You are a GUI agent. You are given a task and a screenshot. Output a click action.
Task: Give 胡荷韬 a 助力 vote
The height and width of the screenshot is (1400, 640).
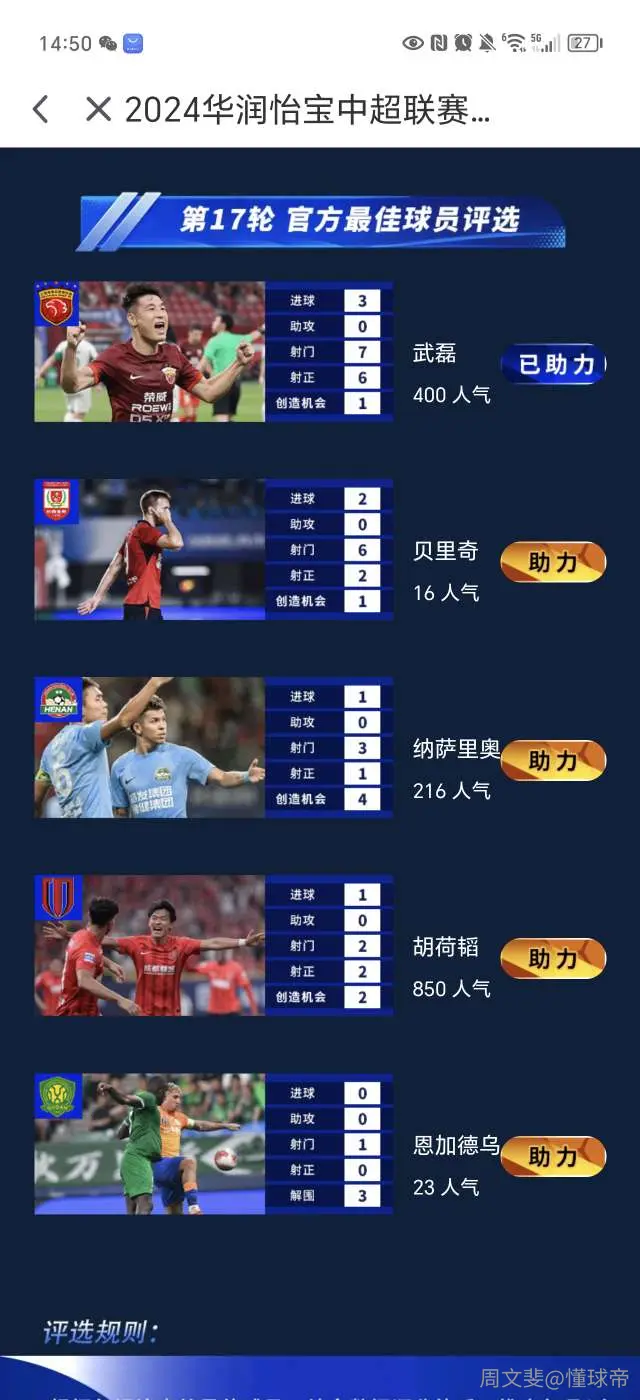(553, 958)
